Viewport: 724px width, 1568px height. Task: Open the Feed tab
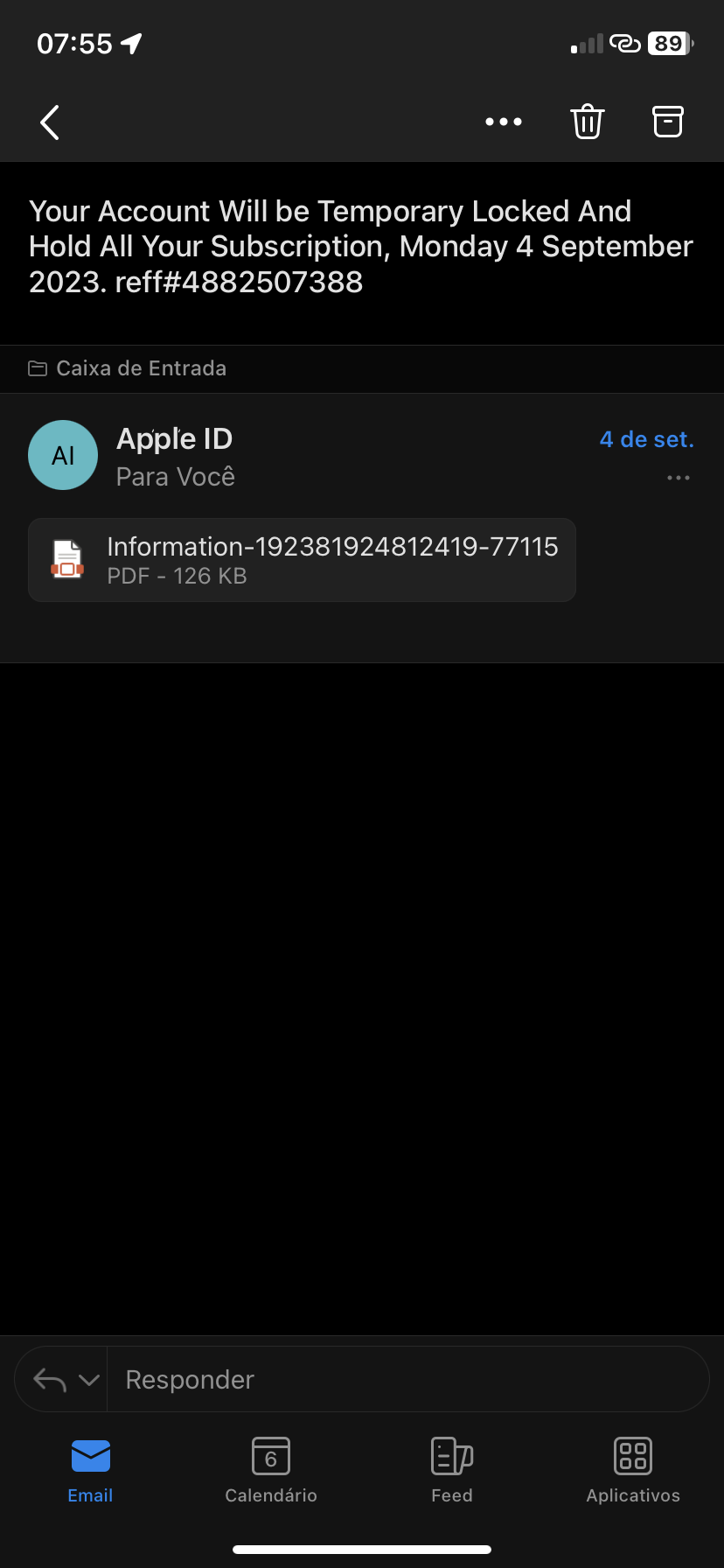(452, 1470)
